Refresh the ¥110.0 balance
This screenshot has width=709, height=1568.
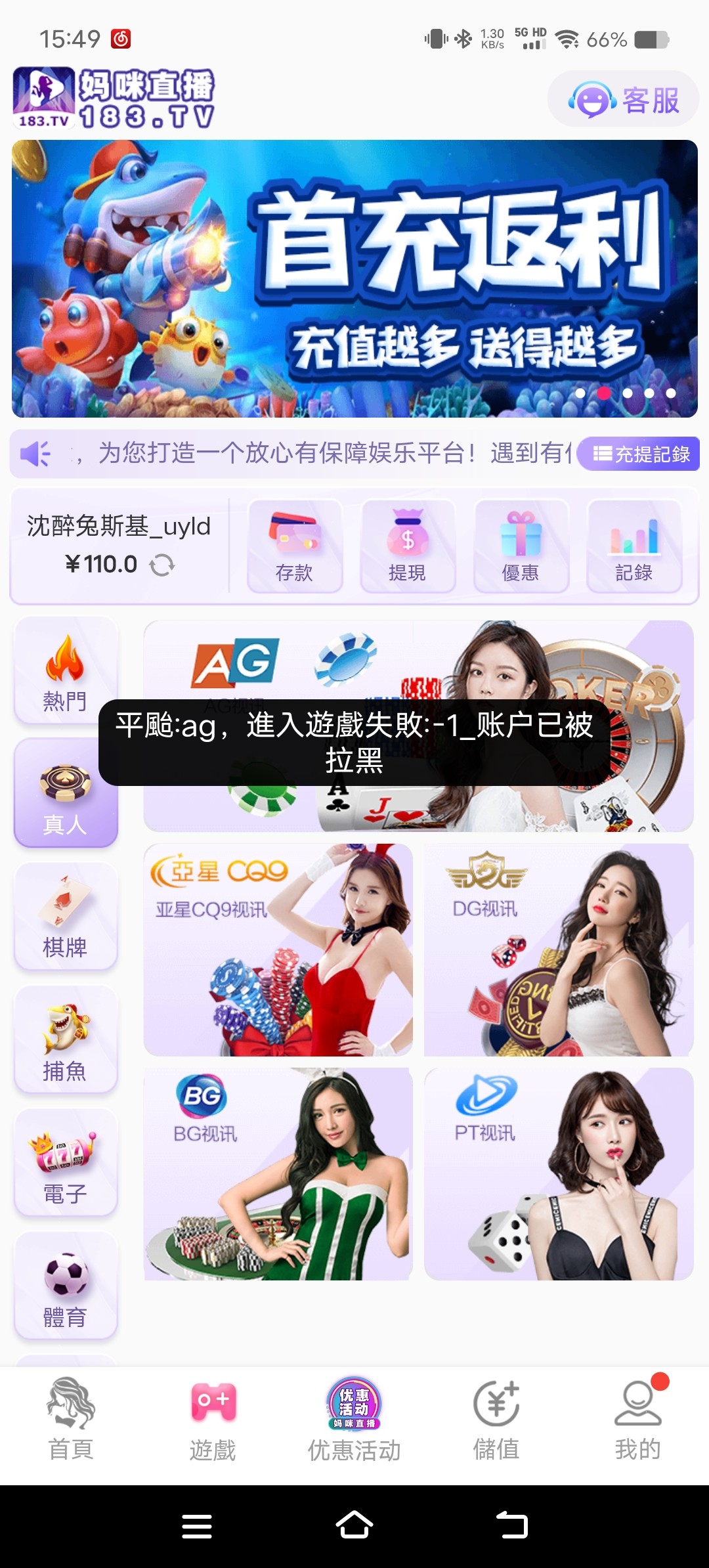[162, 565]
